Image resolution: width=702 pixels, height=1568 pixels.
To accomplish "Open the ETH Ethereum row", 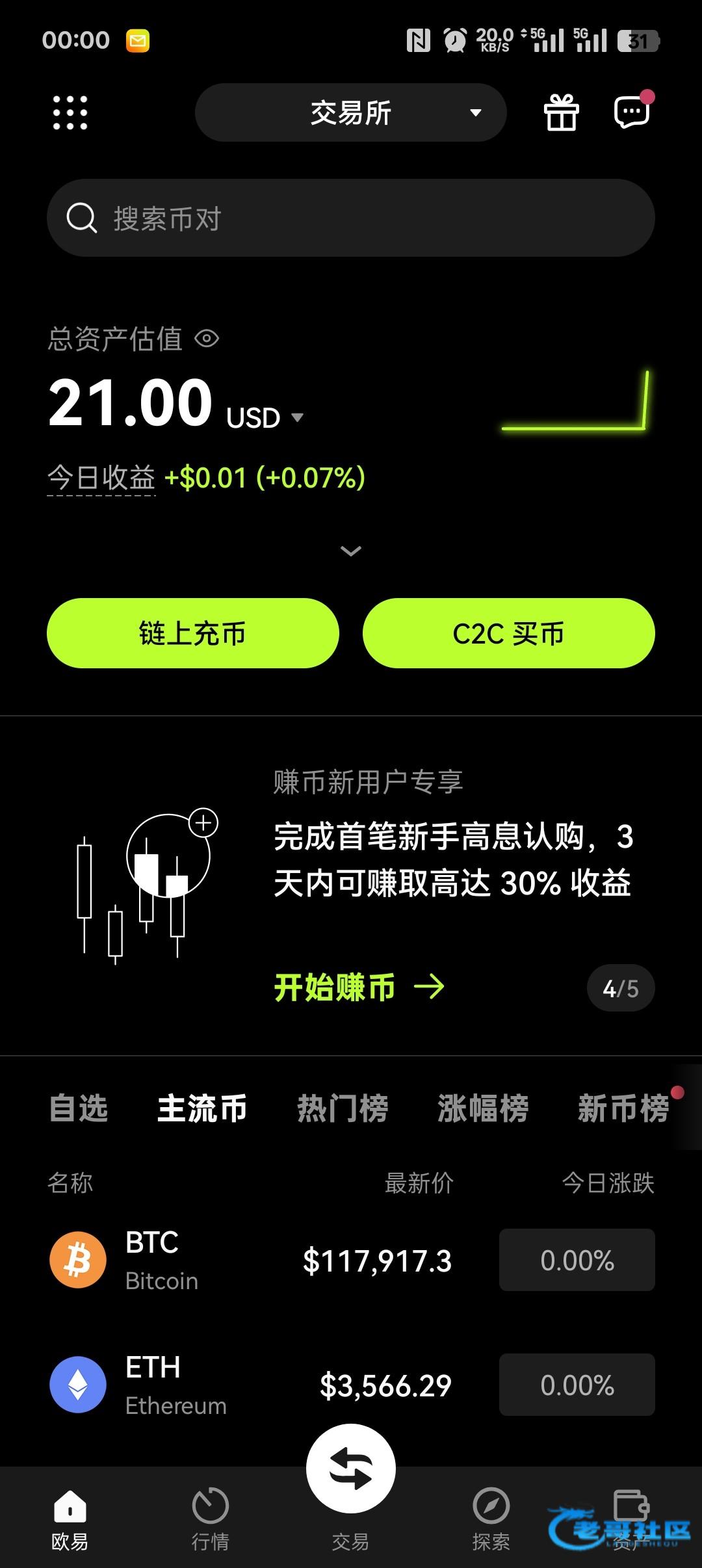I will tap(351, 1385).
